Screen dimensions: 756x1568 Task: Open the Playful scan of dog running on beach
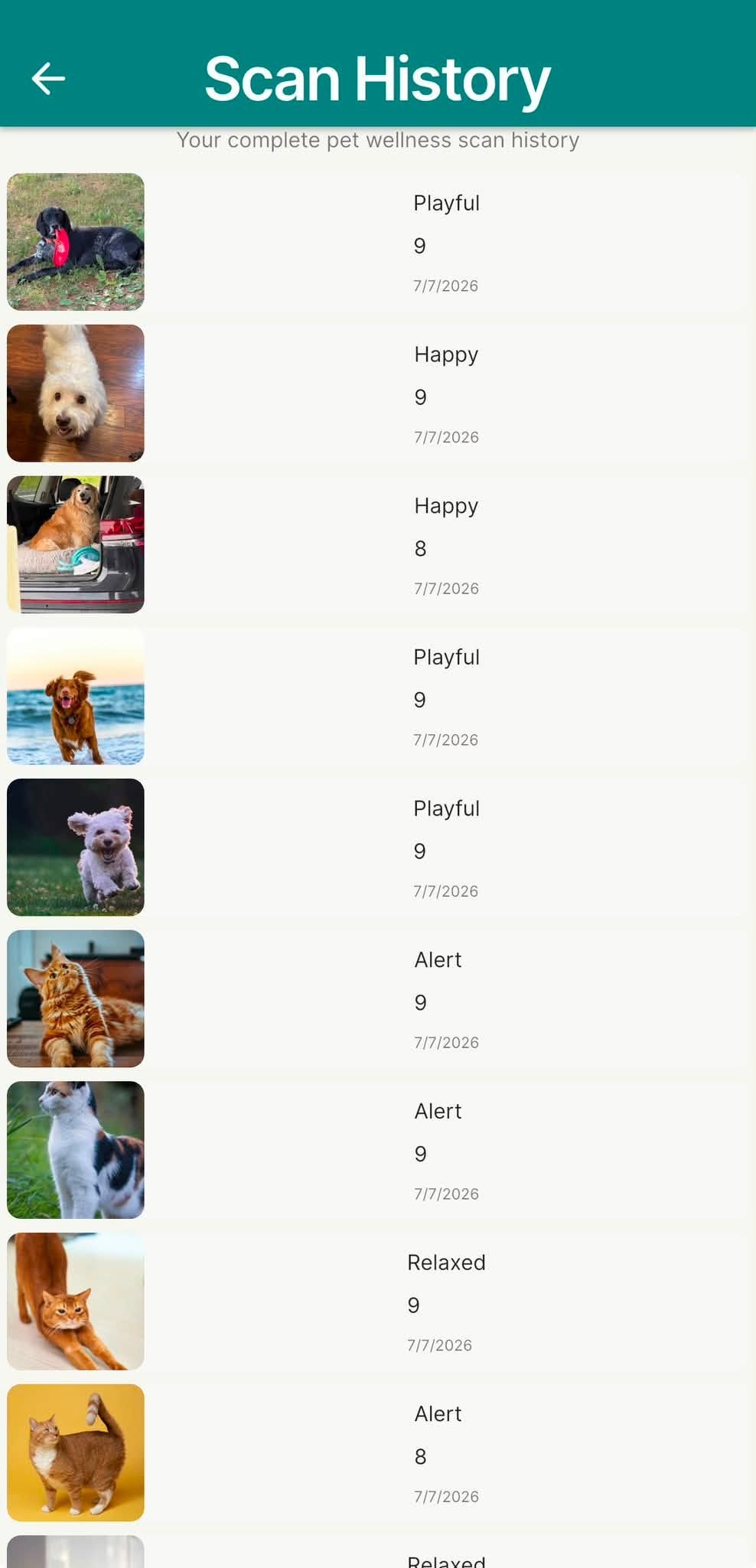(378, 696)
